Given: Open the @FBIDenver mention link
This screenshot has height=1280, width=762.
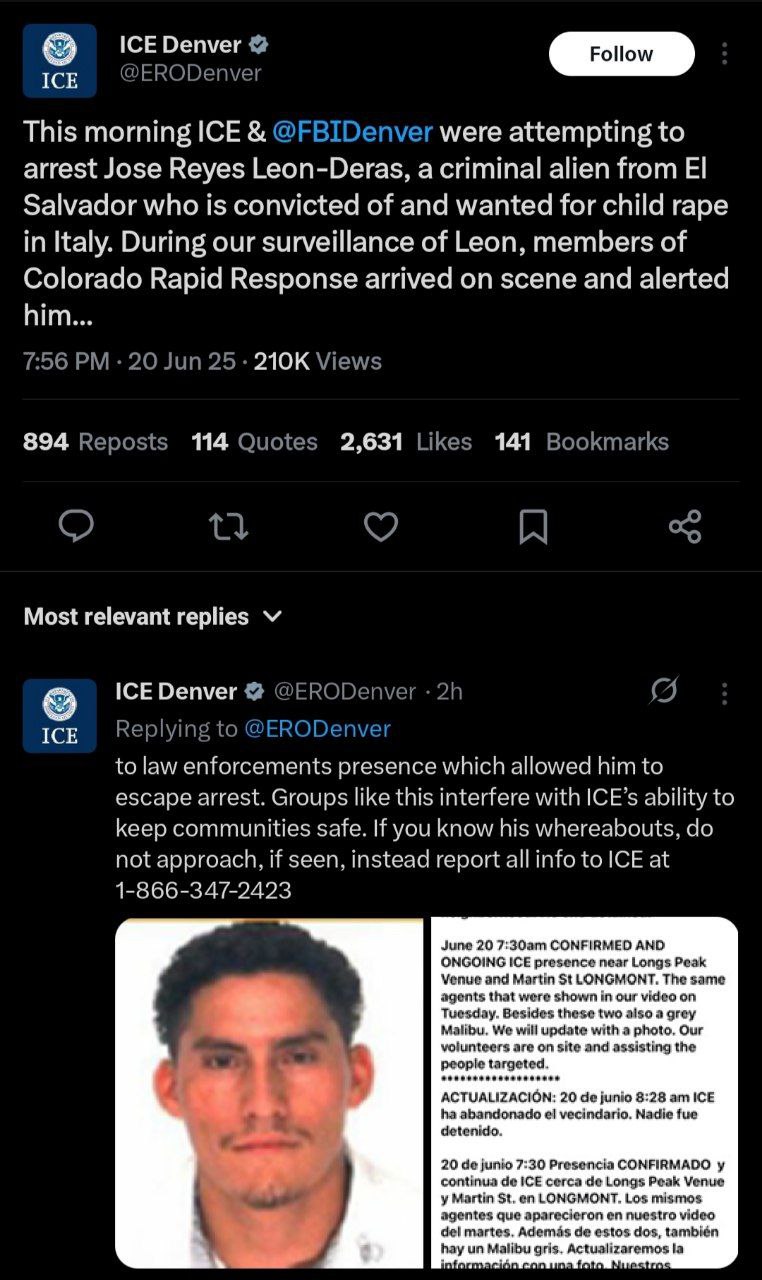Looking at the screenshot, I should tap(352, 132).
